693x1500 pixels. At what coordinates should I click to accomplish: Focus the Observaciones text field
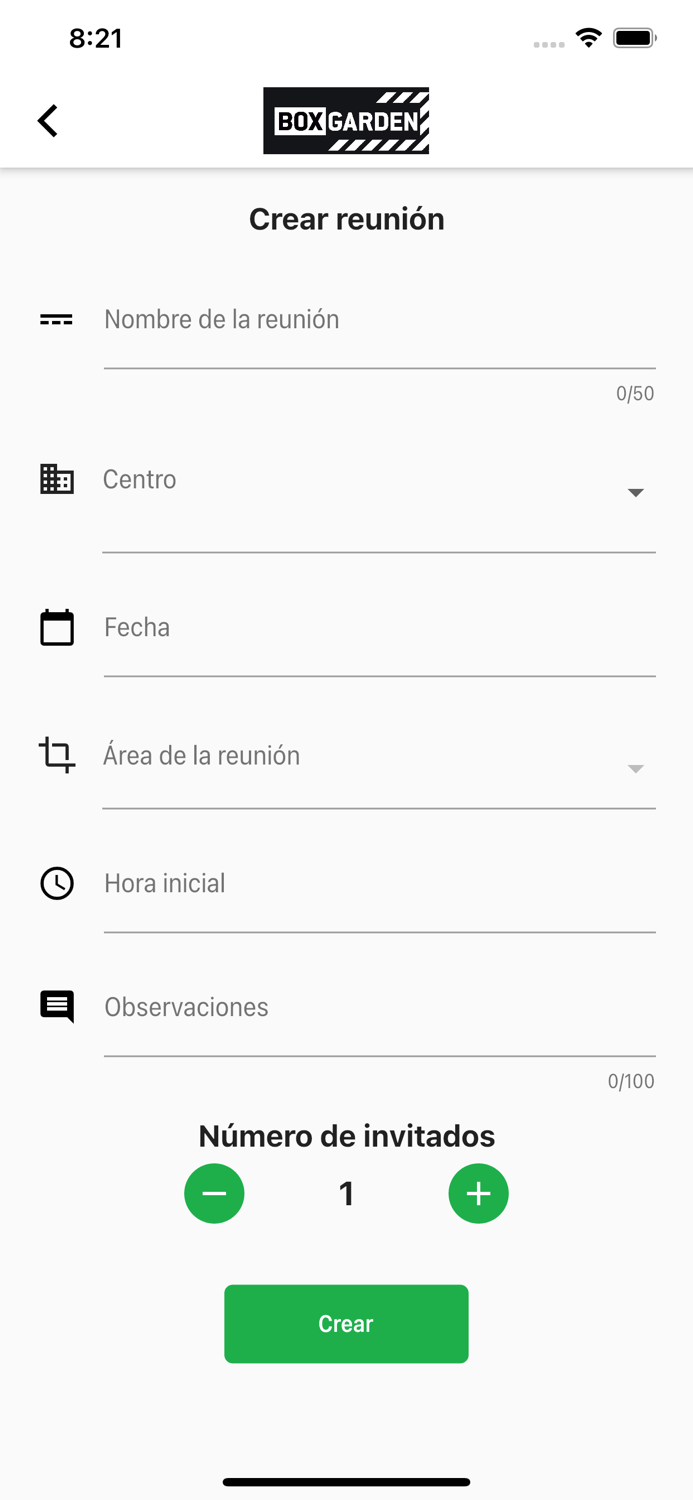378,1009
